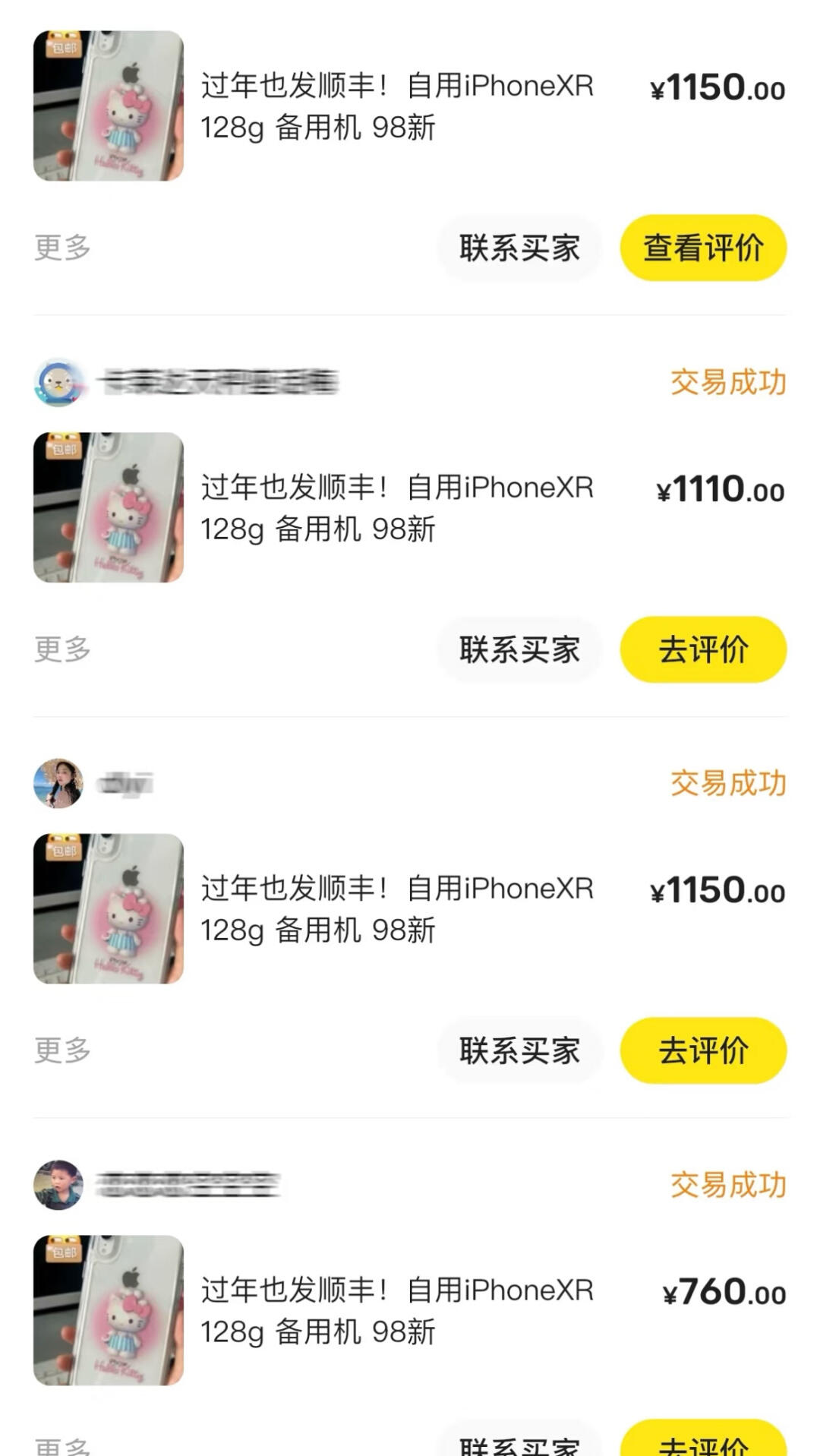The image size is (820, 1456).
Task: Open 更多 options for the ¥1110.00 order
Action: 62,649
